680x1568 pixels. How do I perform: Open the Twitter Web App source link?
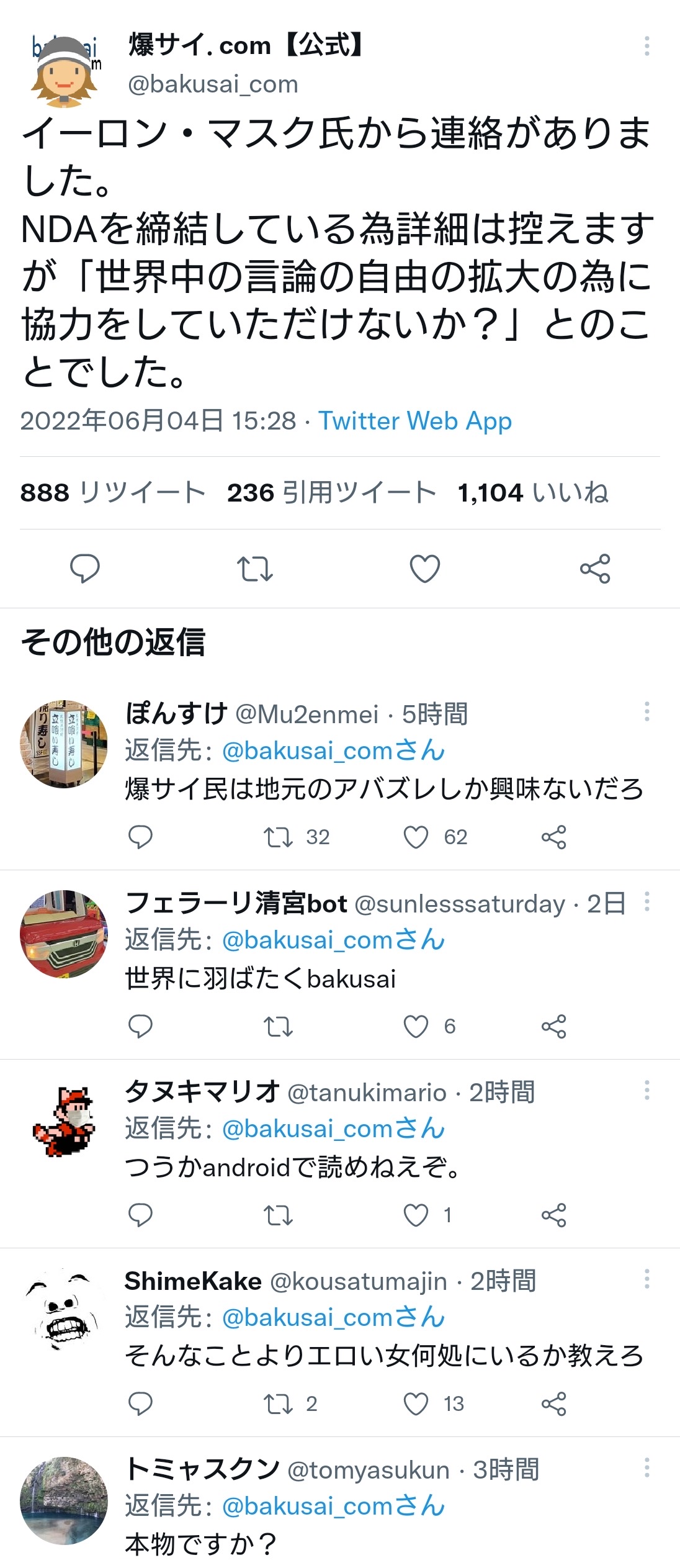point(415,421)
